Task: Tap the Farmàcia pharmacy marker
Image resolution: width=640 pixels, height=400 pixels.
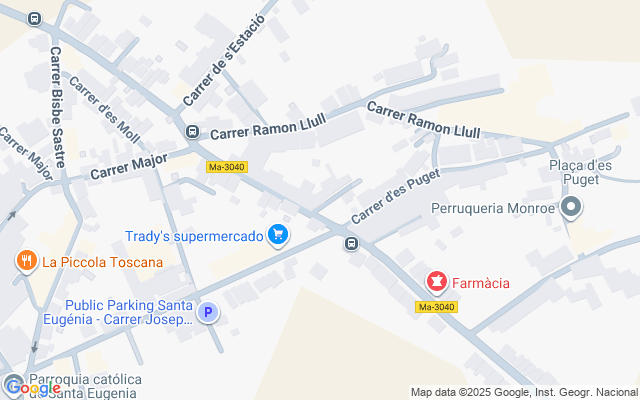Action: pos(437,282)
